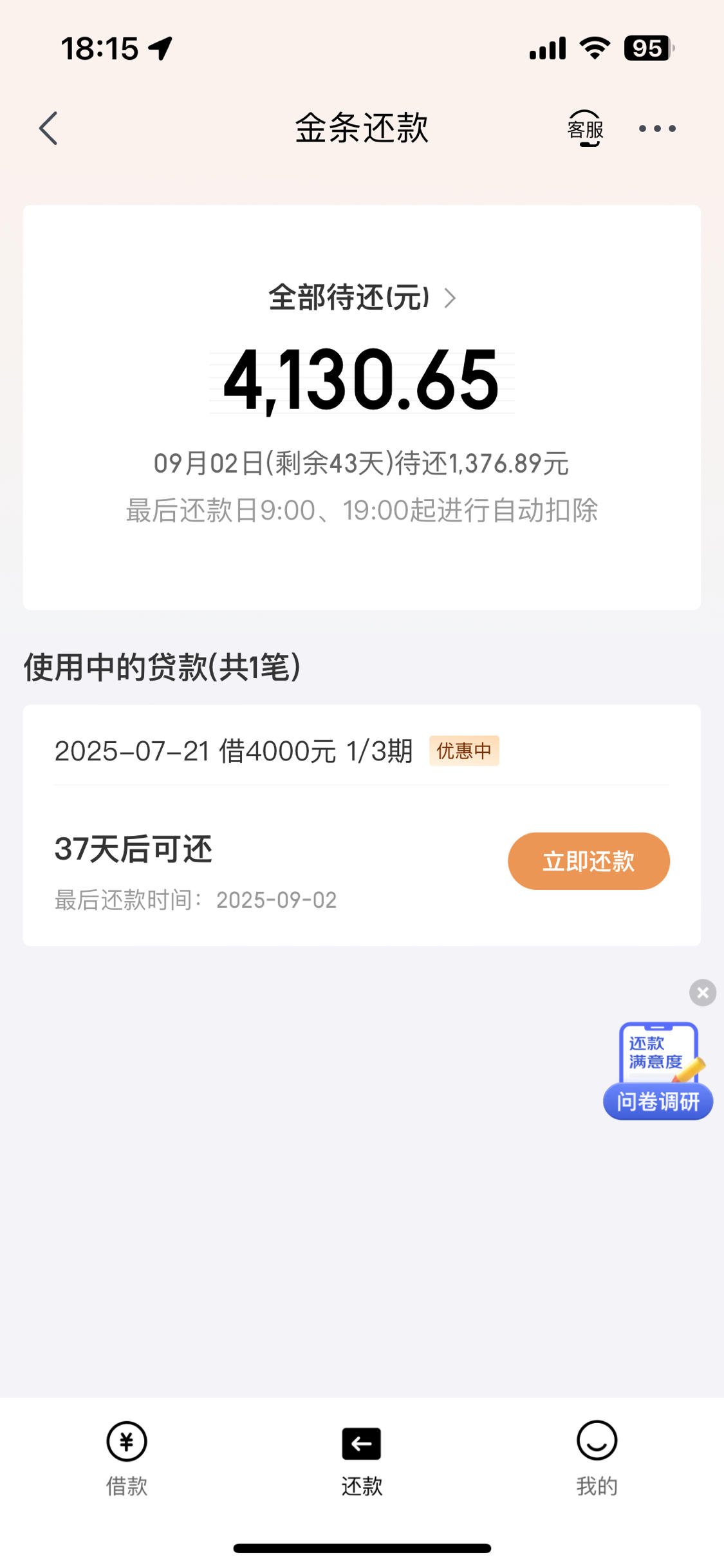Open the 2025-07-21 借4000元 loan record
724x1568 pixels.
[362, 751]
